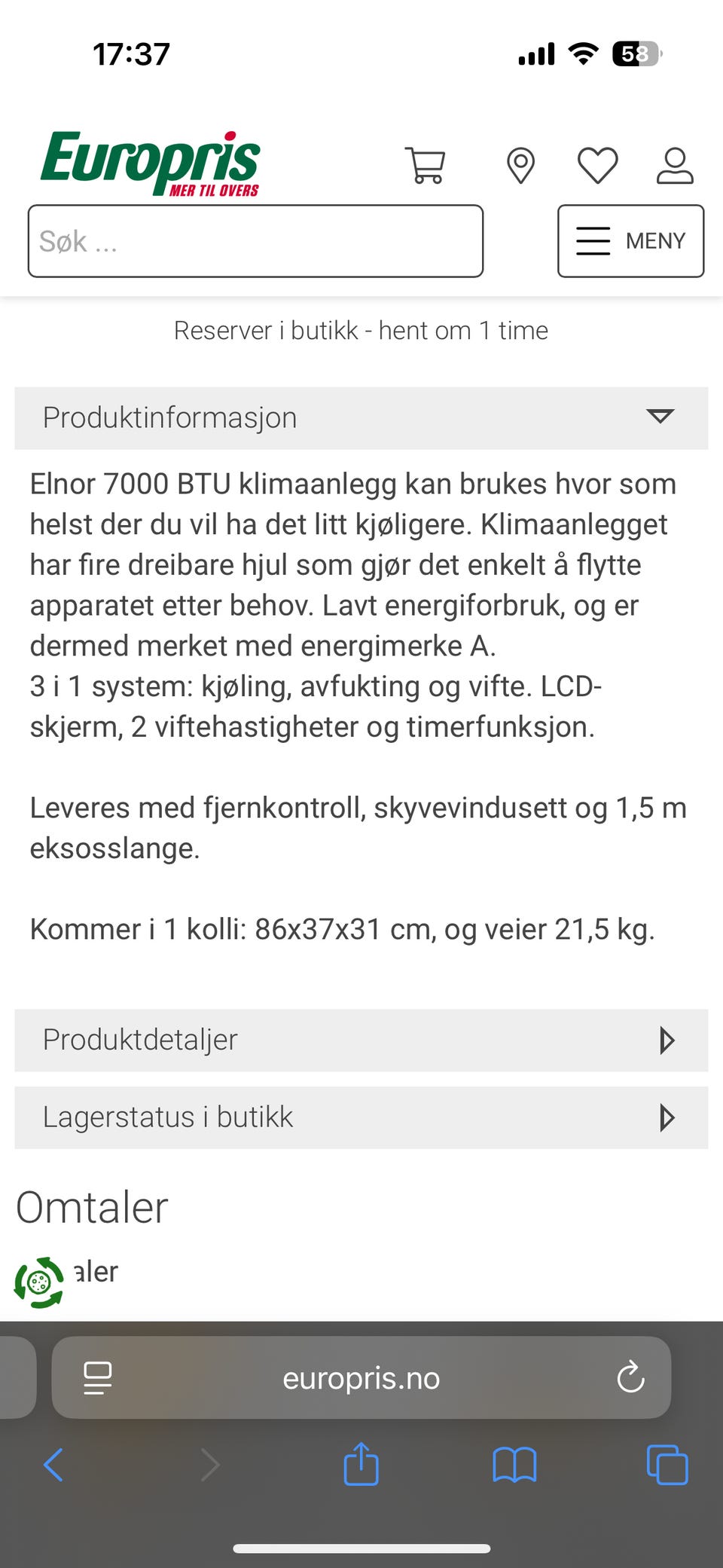Share this product page
Viewport: 723px width, 1568px height.
click(x=361, y=1464)
